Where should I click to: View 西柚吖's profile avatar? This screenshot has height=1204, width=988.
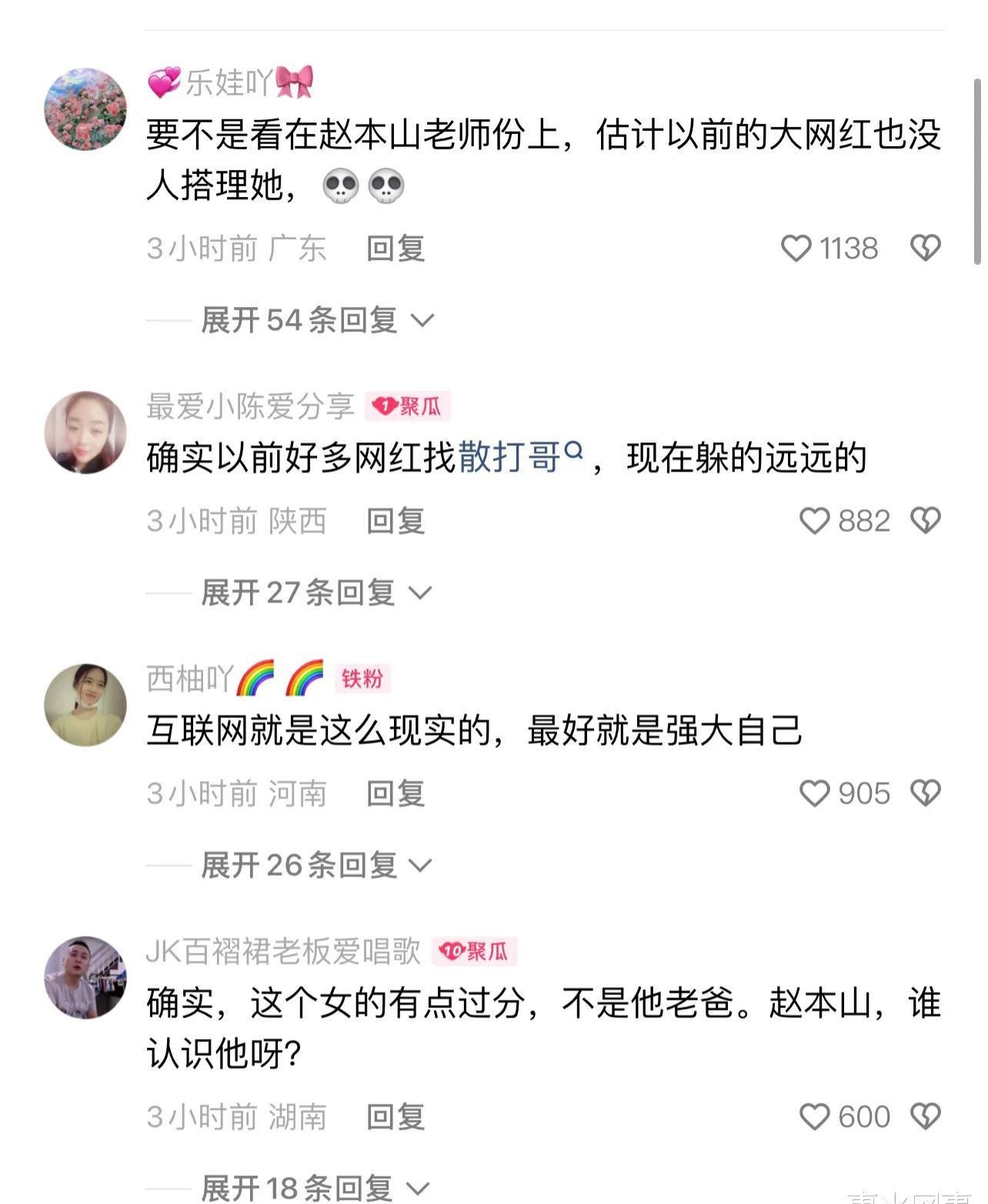[85, 705]
